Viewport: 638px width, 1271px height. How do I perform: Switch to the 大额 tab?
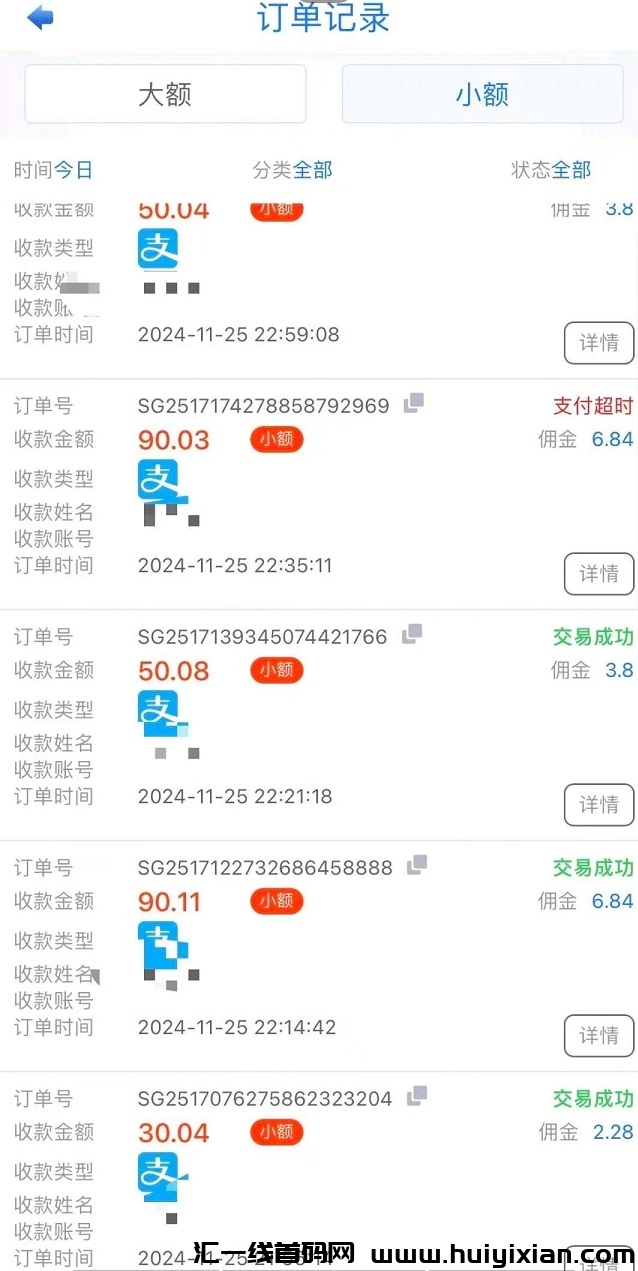[165, 94]
